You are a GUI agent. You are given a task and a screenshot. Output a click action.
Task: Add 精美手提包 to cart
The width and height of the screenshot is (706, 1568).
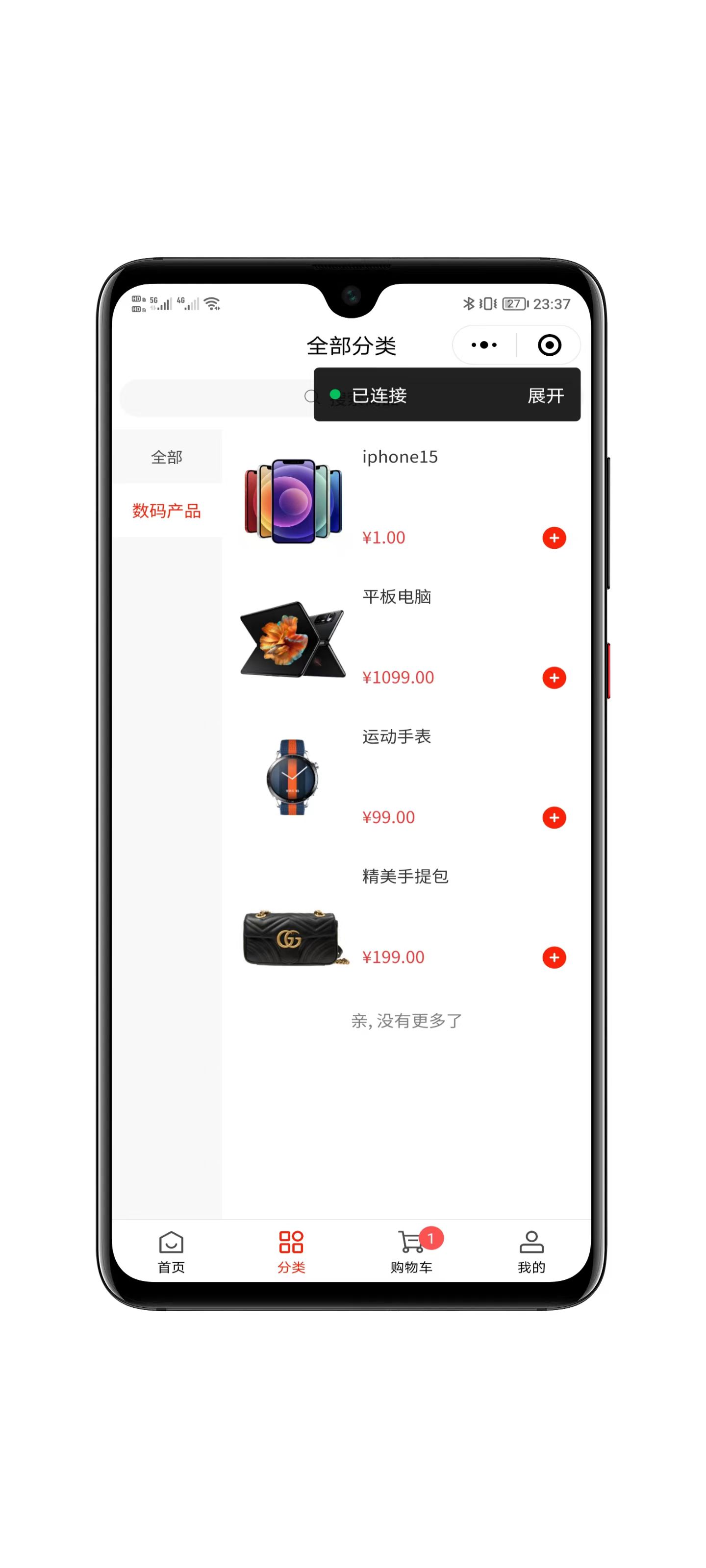554,957
